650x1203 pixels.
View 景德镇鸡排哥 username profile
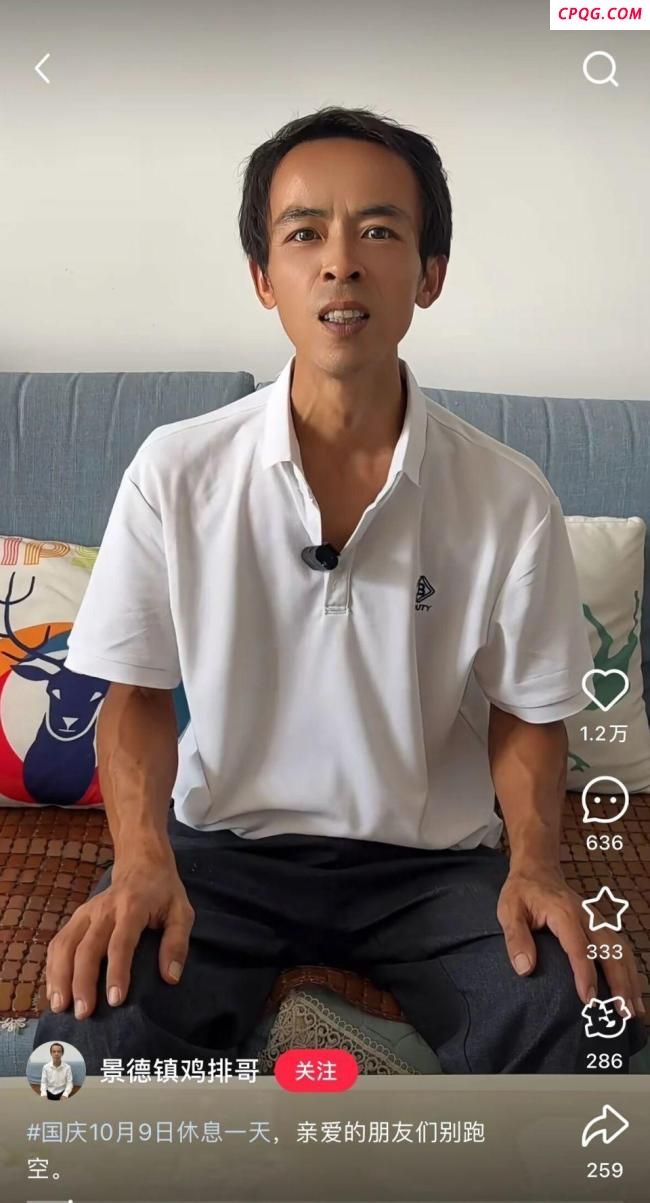[x=180, y=1071]
